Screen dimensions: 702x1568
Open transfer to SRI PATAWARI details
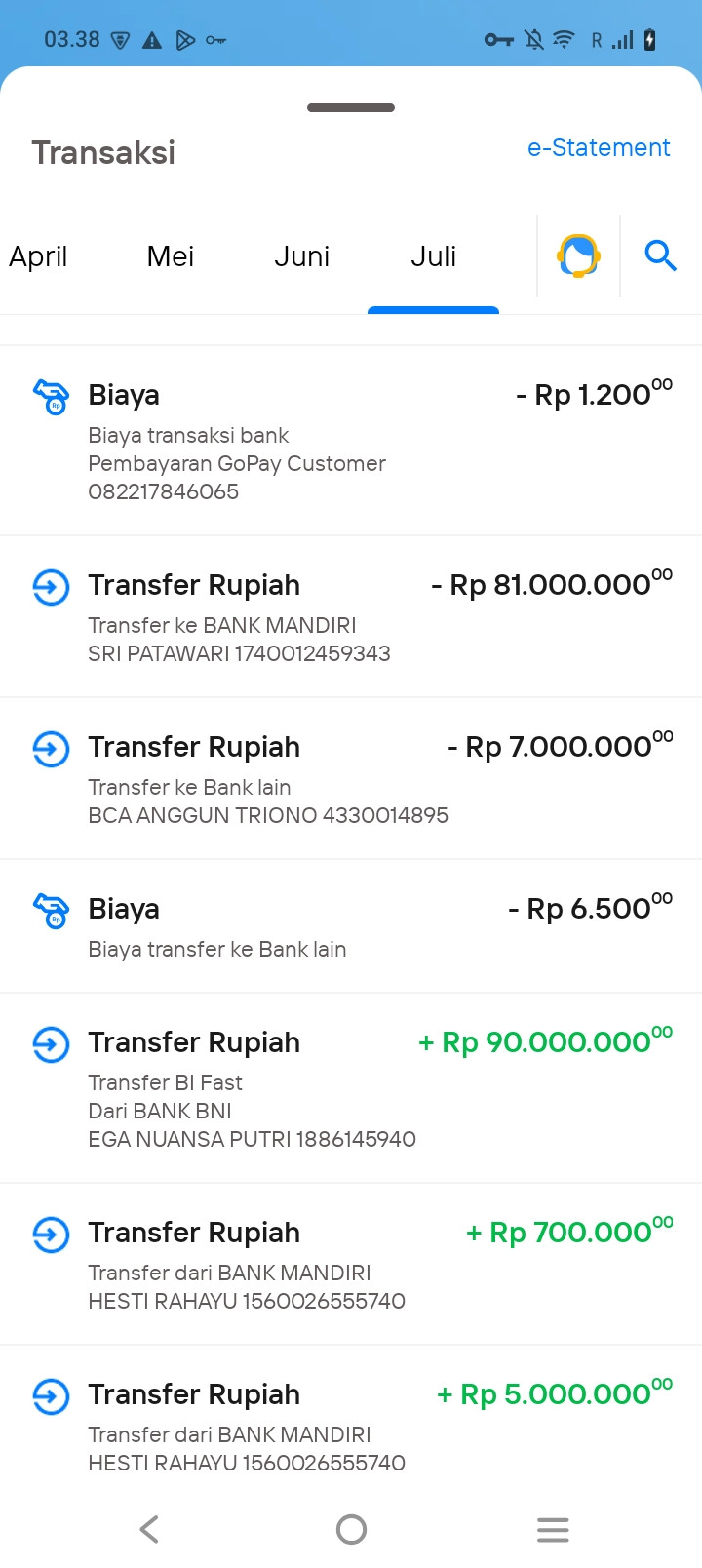[x=351, y=616]
